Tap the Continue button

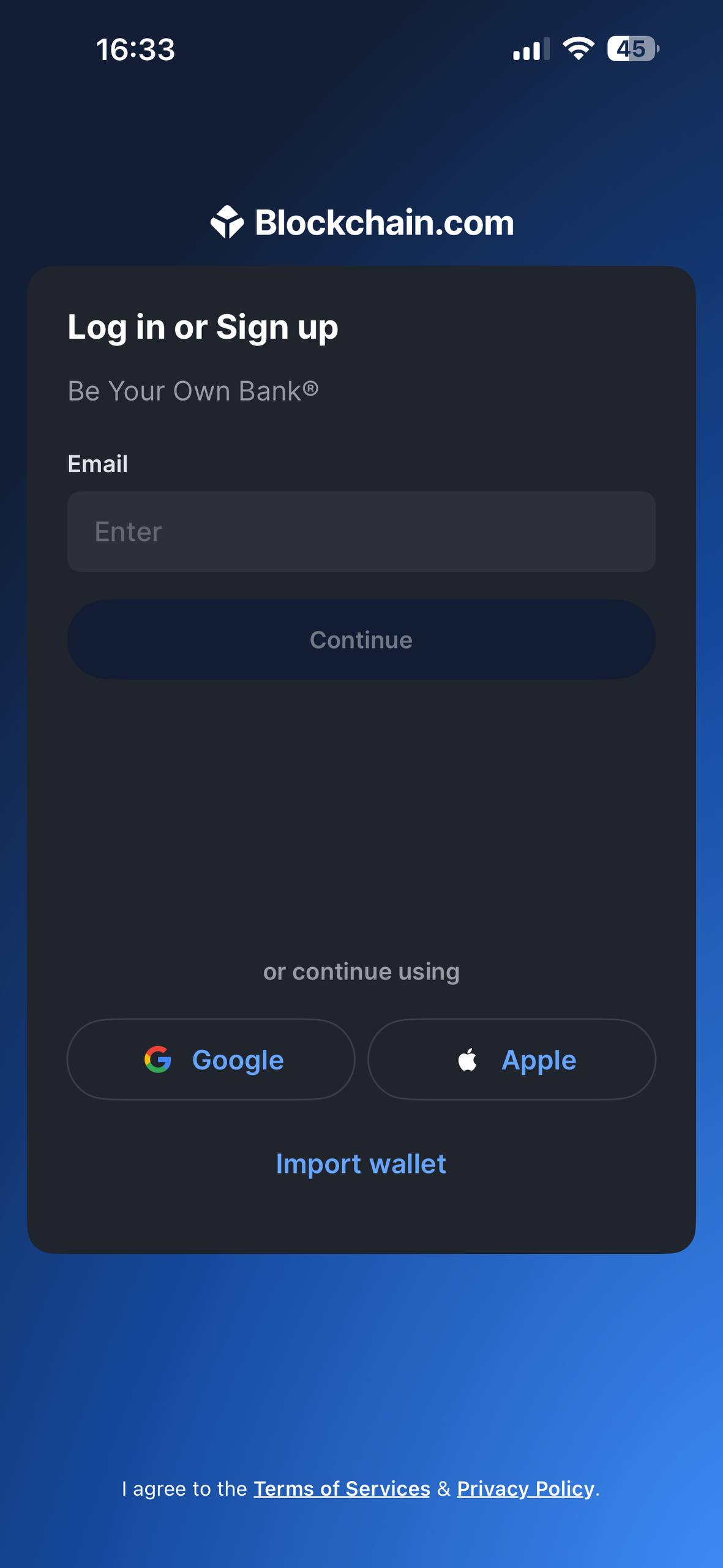361,639
